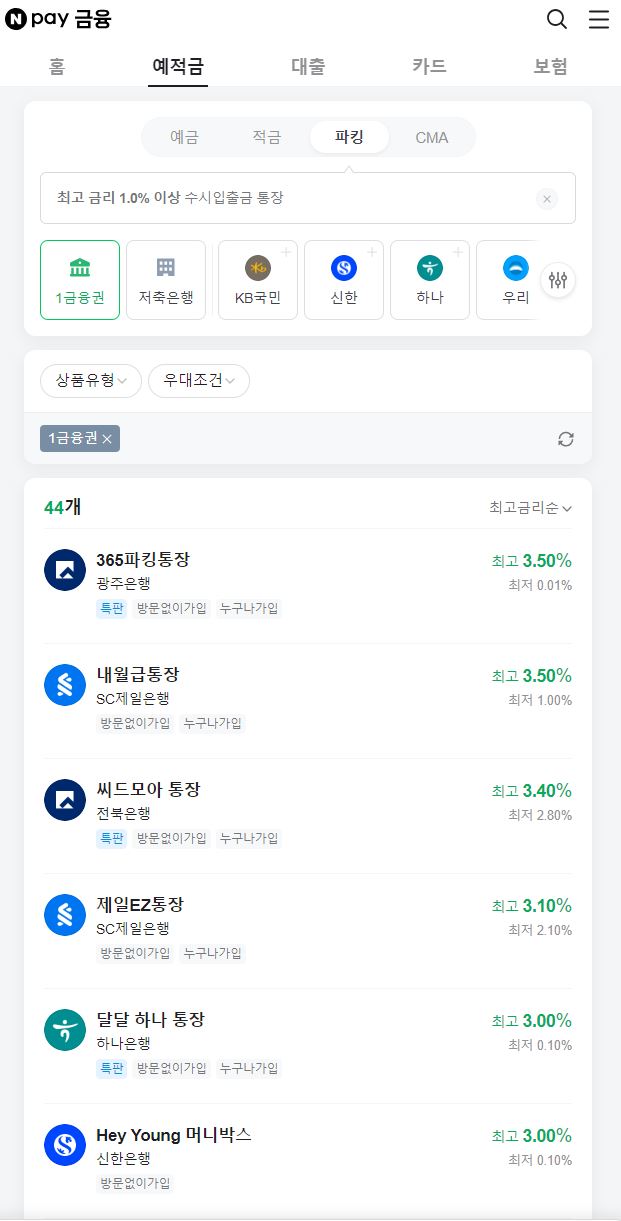Reset filters with the refresh icon
The image size is (621, 1221).
click(x=566, y=439)
